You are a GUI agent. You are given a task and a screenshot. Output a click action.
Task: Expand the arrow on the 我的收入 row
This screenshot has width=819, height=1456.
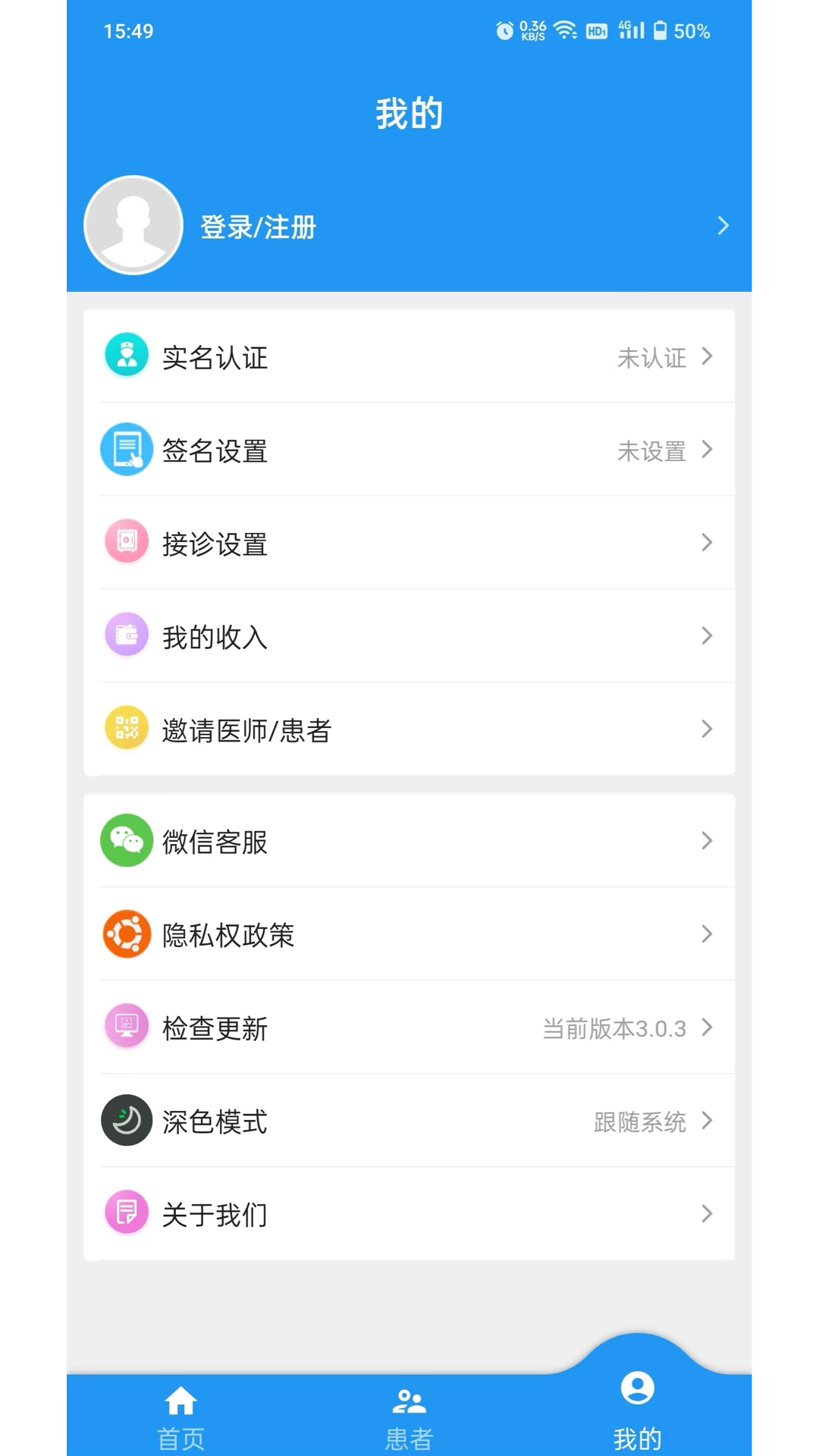(x=708, y=635)
